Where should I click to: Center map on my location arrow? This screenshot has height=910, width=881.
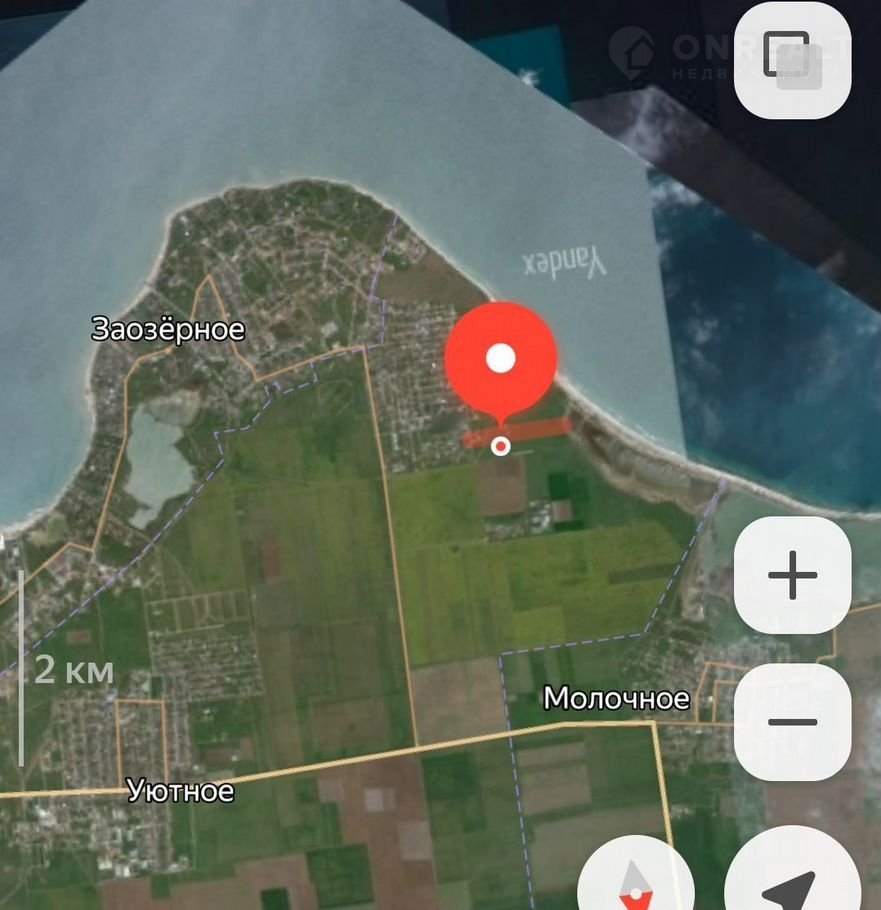click(x=790, y=882)
